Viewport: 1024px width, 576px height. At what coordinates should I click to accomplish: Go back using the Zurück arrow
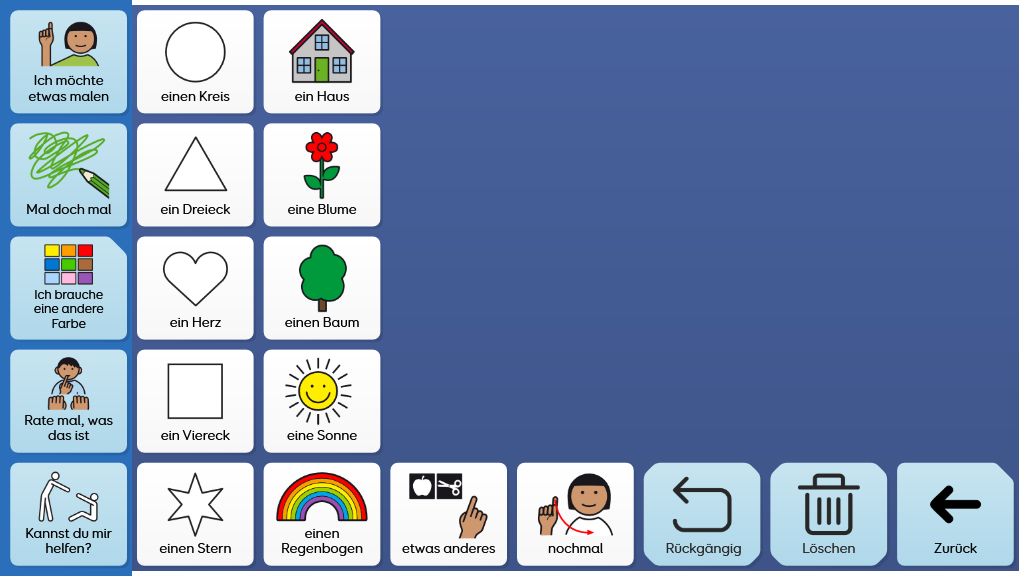coord(955,514)
